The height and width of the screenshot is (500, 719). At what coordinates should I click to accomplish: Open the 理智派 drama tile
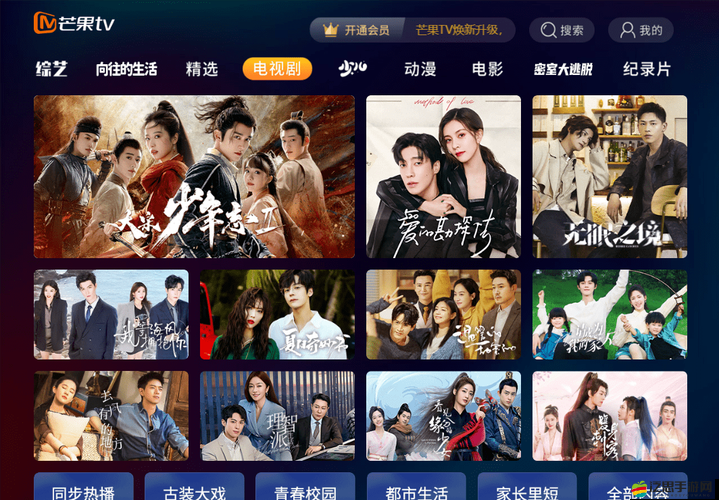coord(277,416)
